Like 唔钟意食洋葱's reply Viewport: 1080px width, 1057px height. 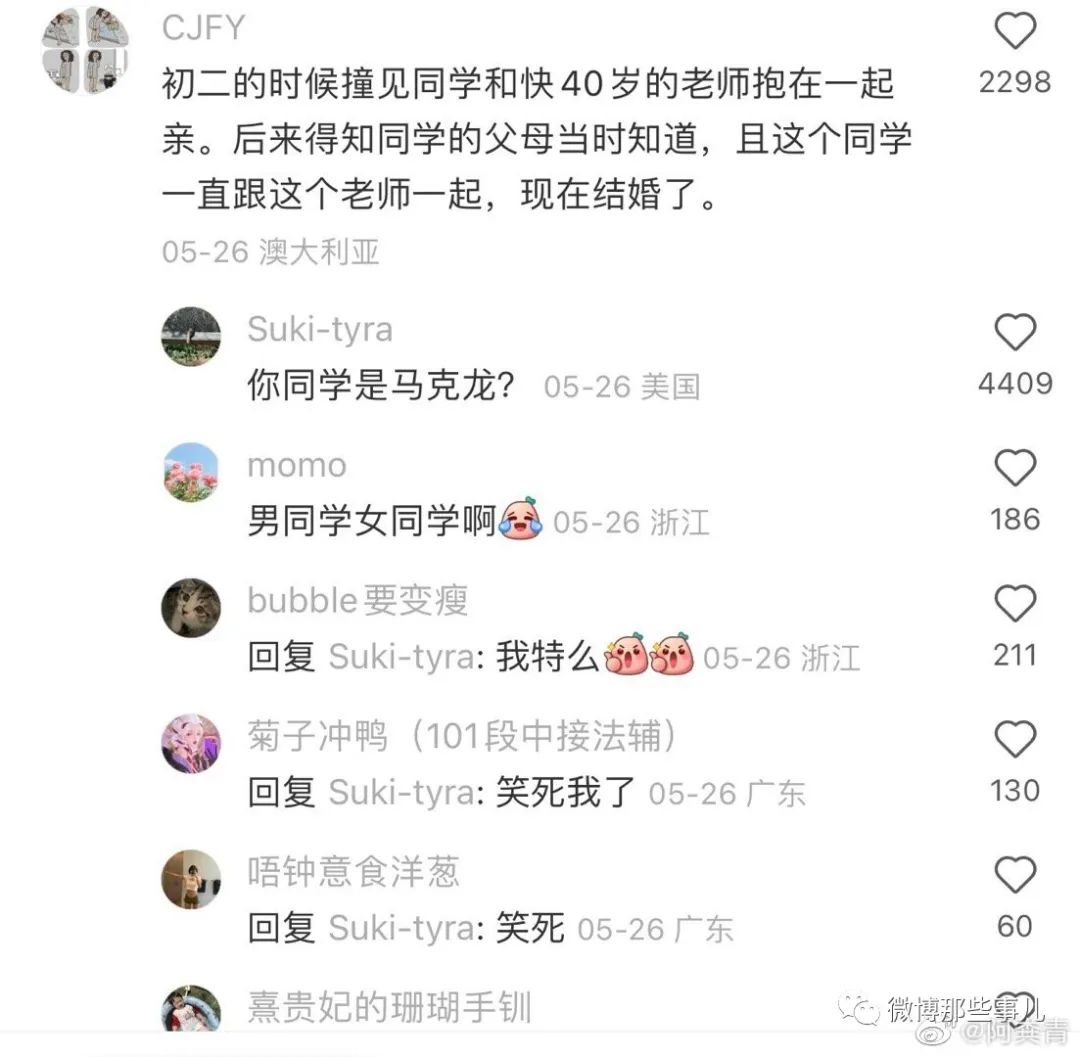click(1015, 876)
